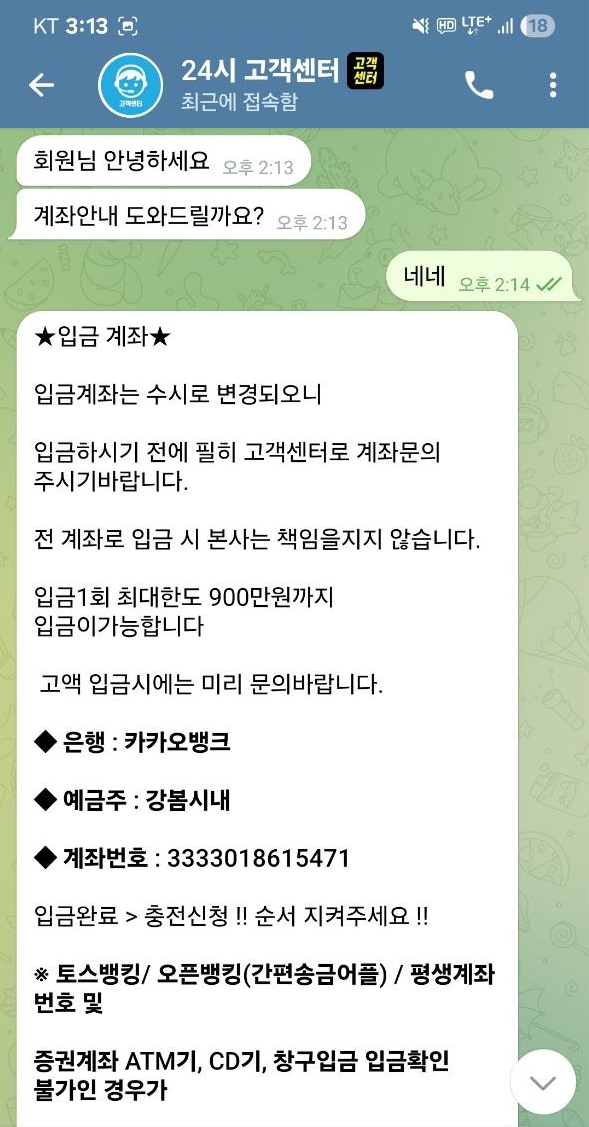
Task: Start a voice call with 24시 고객센터
Action: point(479,86)
